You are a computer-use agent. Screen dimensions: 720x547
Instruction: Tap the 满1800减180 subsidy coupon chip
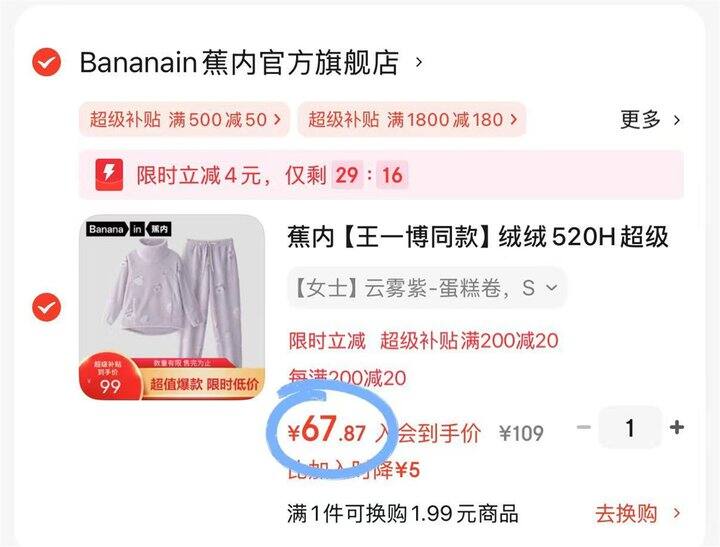point(412,120)
